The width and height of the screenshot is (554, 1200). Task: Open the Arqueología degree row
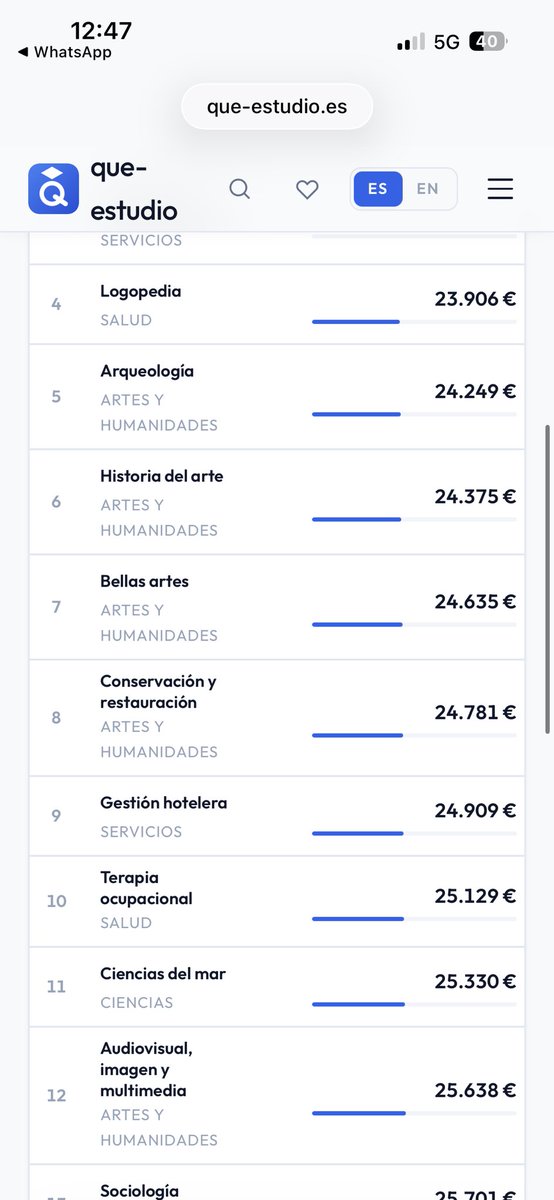click(x=277, y=397)
